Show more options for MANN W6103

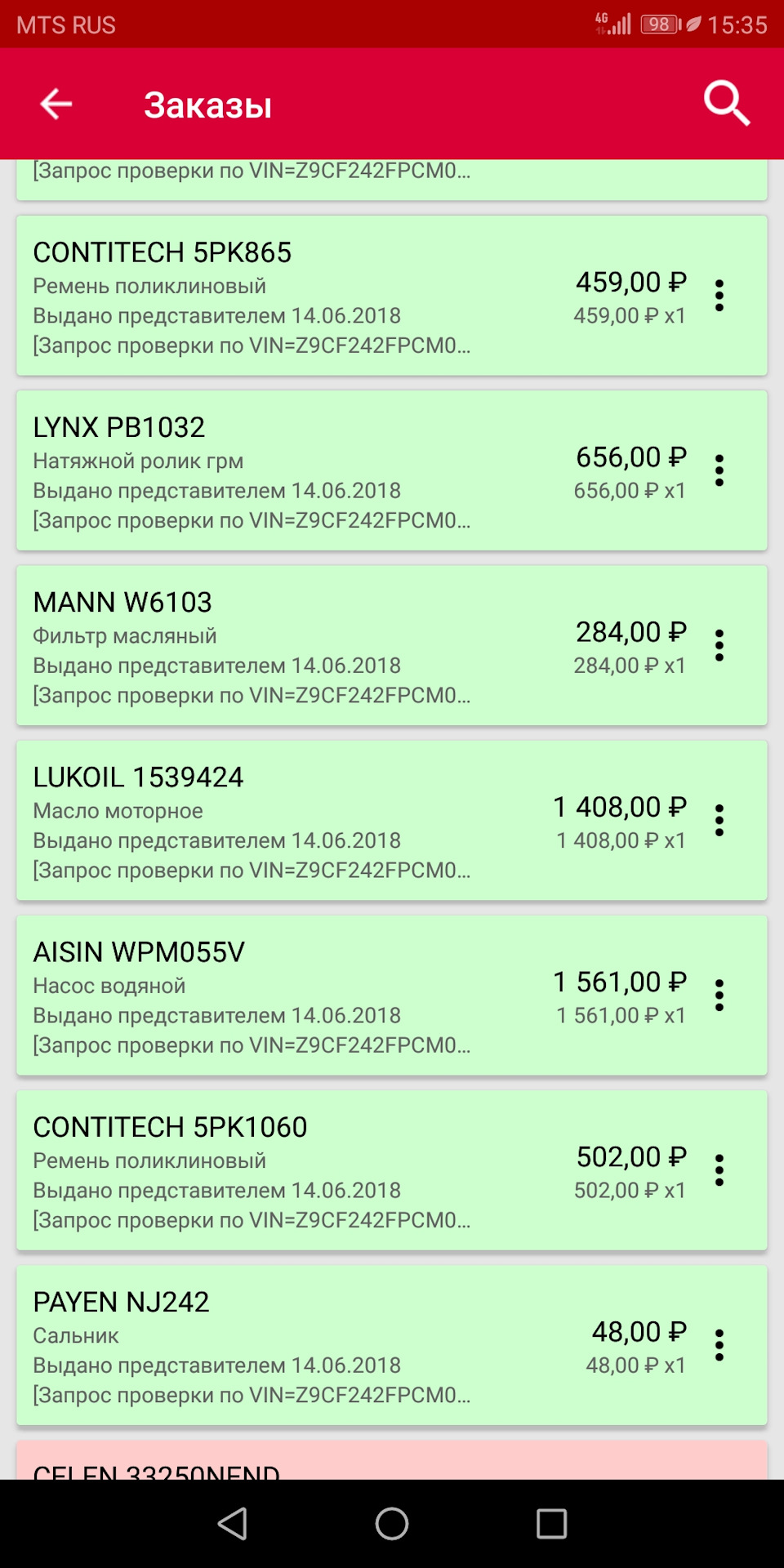719,645
